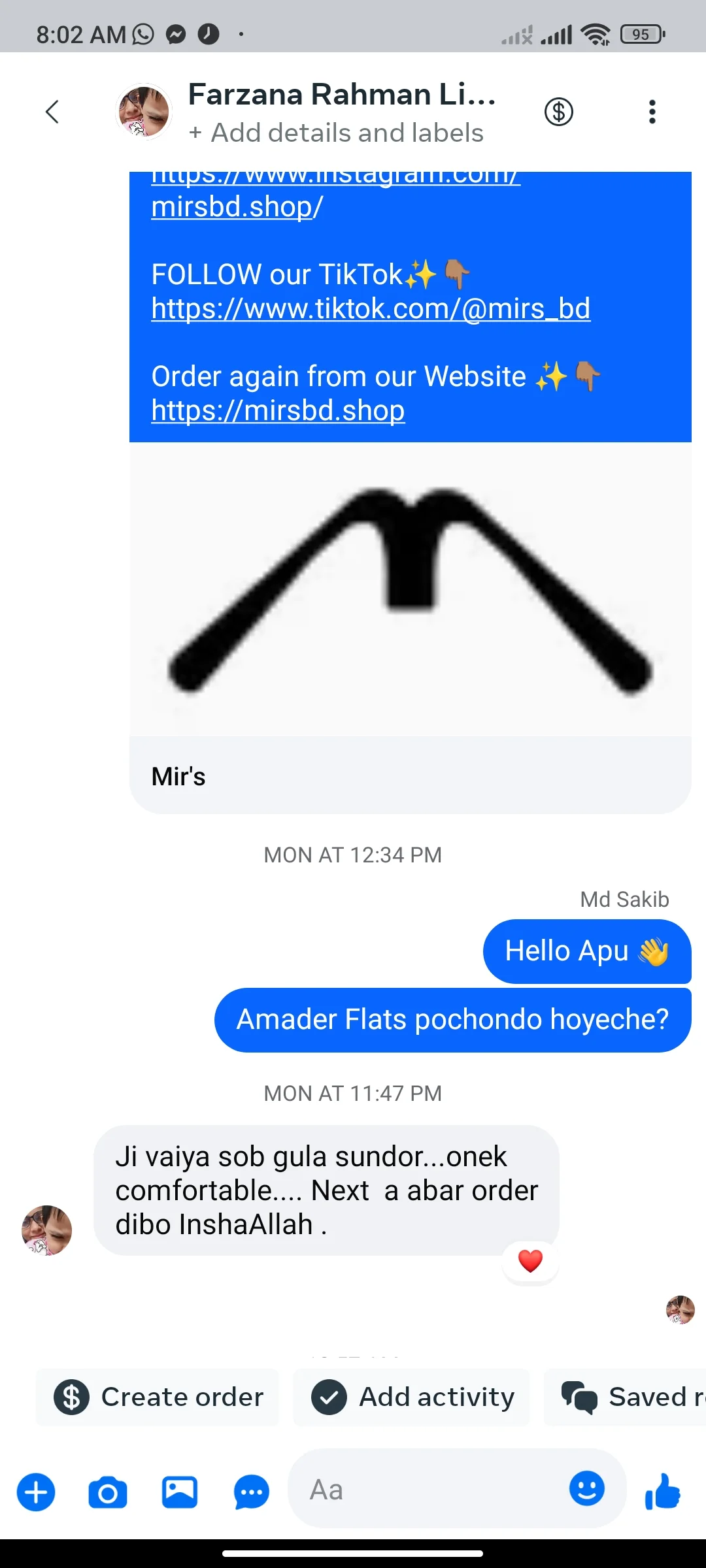Tap Add details and labels
Viewport: 706px width, 1568px height.
tap(336, 133)
